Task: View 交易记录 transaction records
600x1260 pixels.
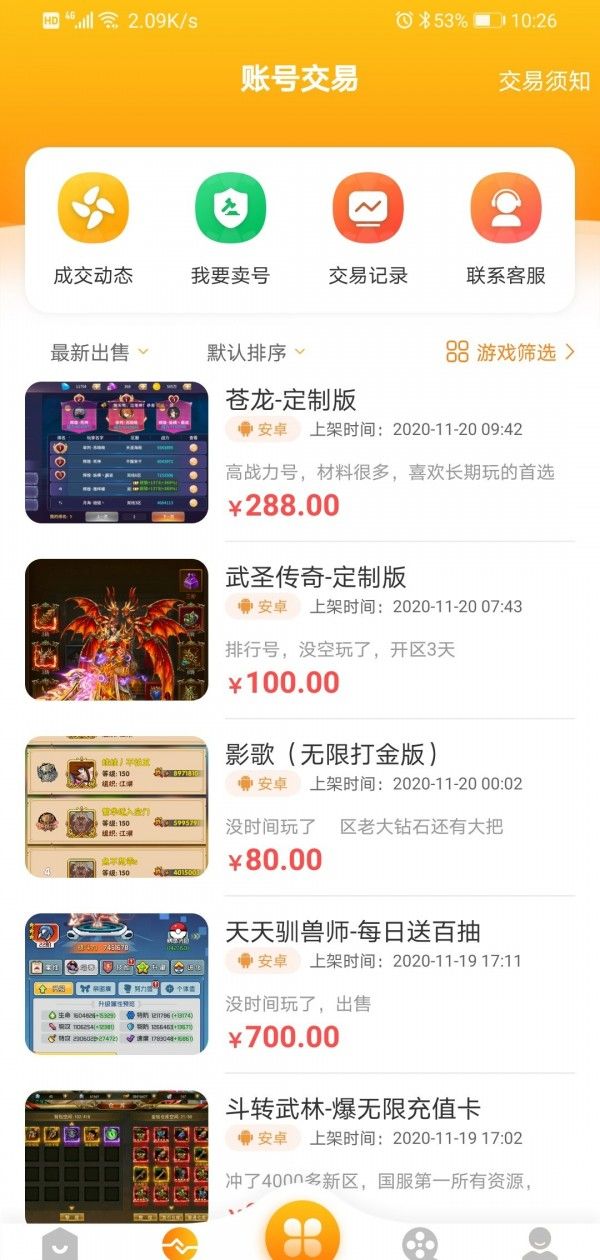Action: 368,228
